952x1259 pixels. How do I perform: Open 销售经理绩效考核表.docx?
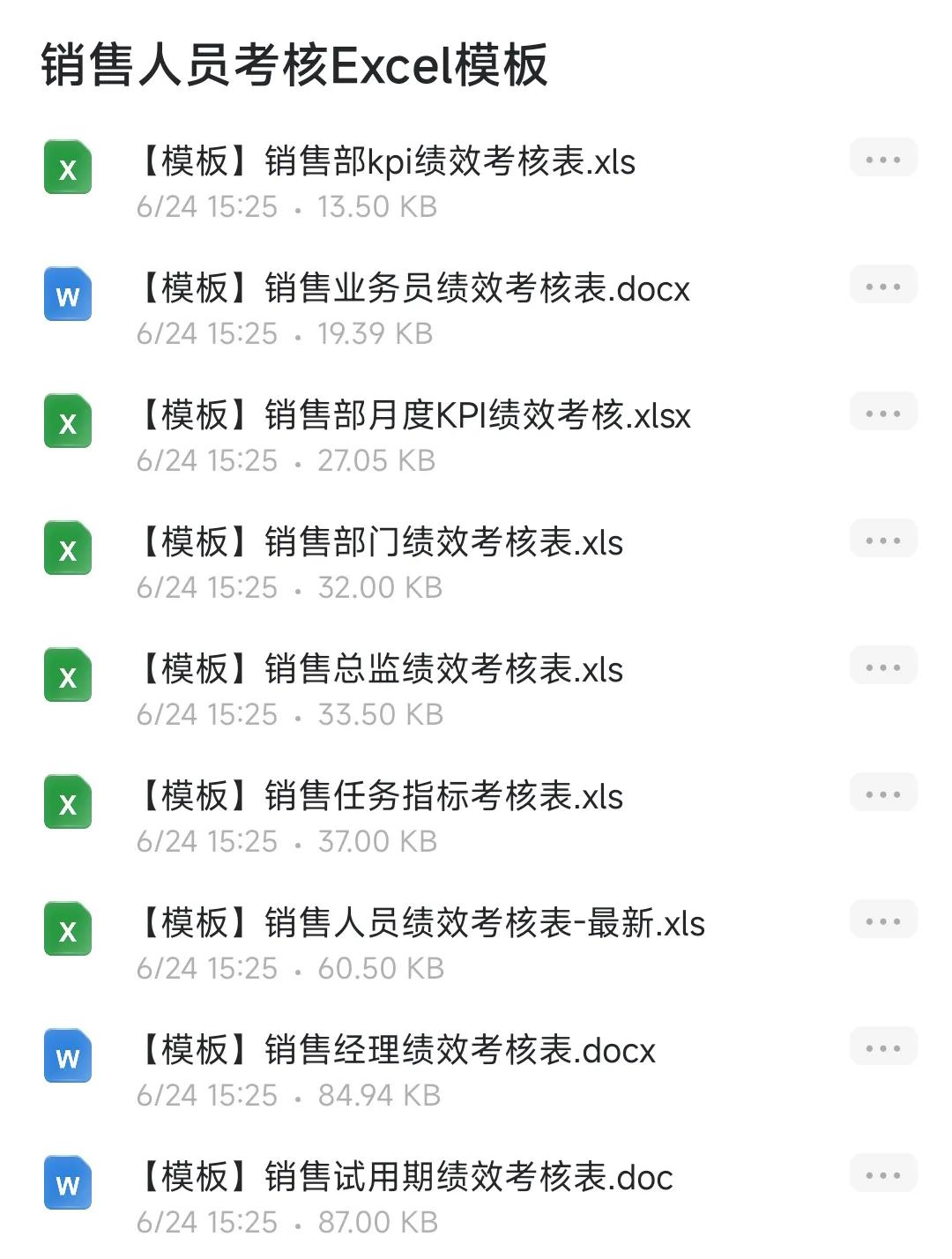(397, 1052)
